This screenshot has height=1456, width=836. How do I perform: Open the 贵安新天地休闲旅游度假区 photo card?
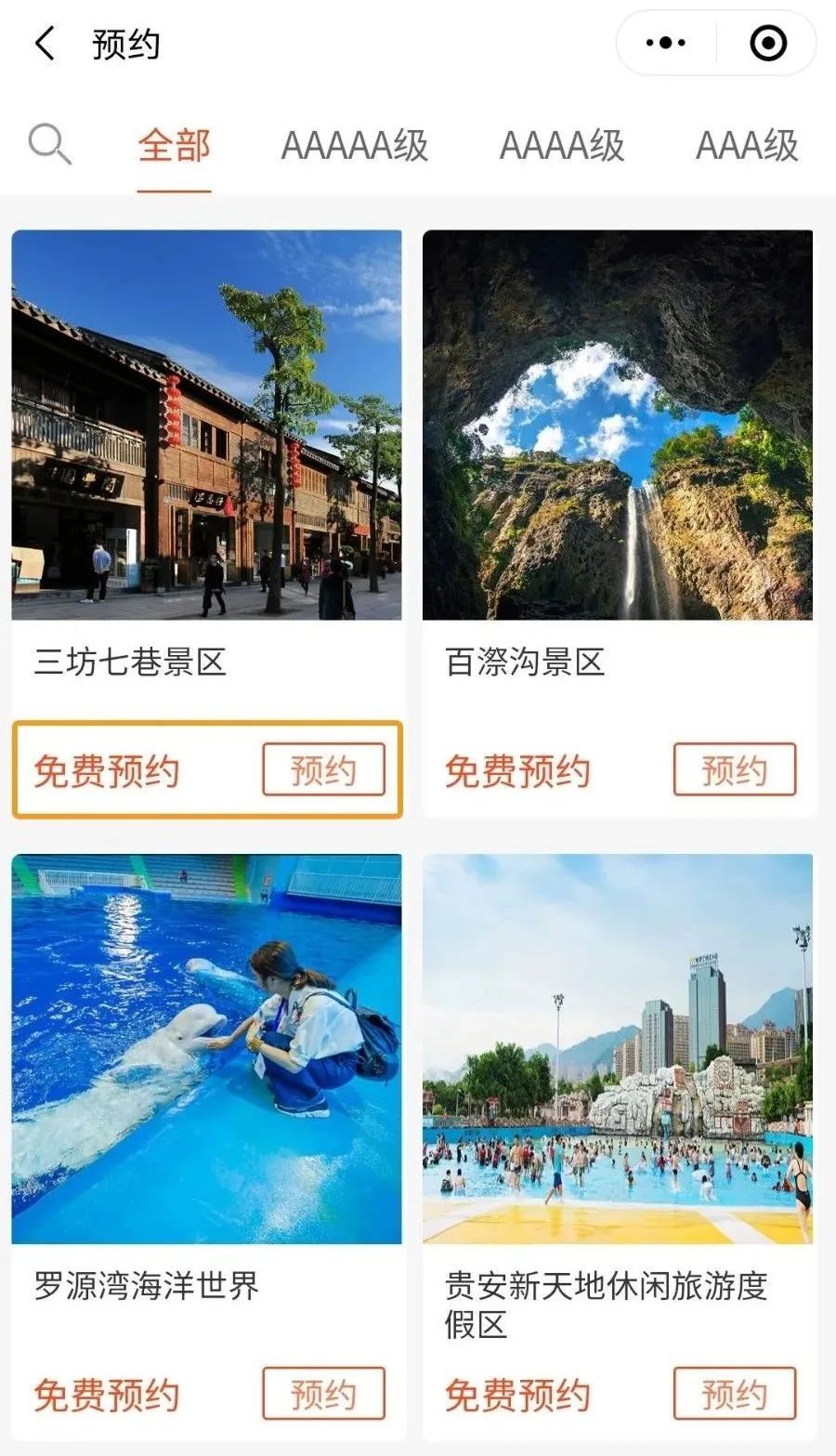point(618,1049)
